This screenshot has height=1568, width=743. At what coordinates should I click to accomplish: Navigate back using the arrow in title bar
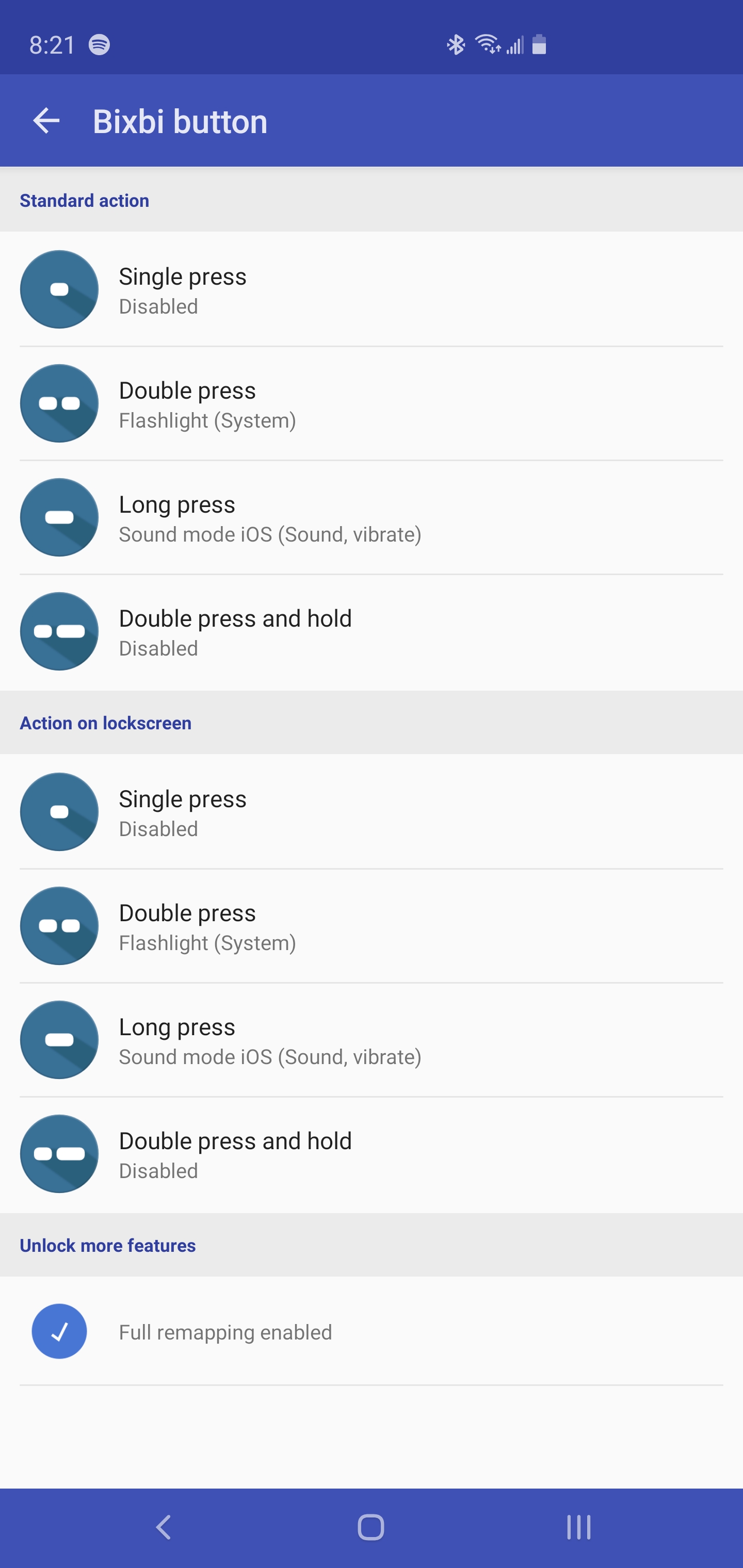46,121
